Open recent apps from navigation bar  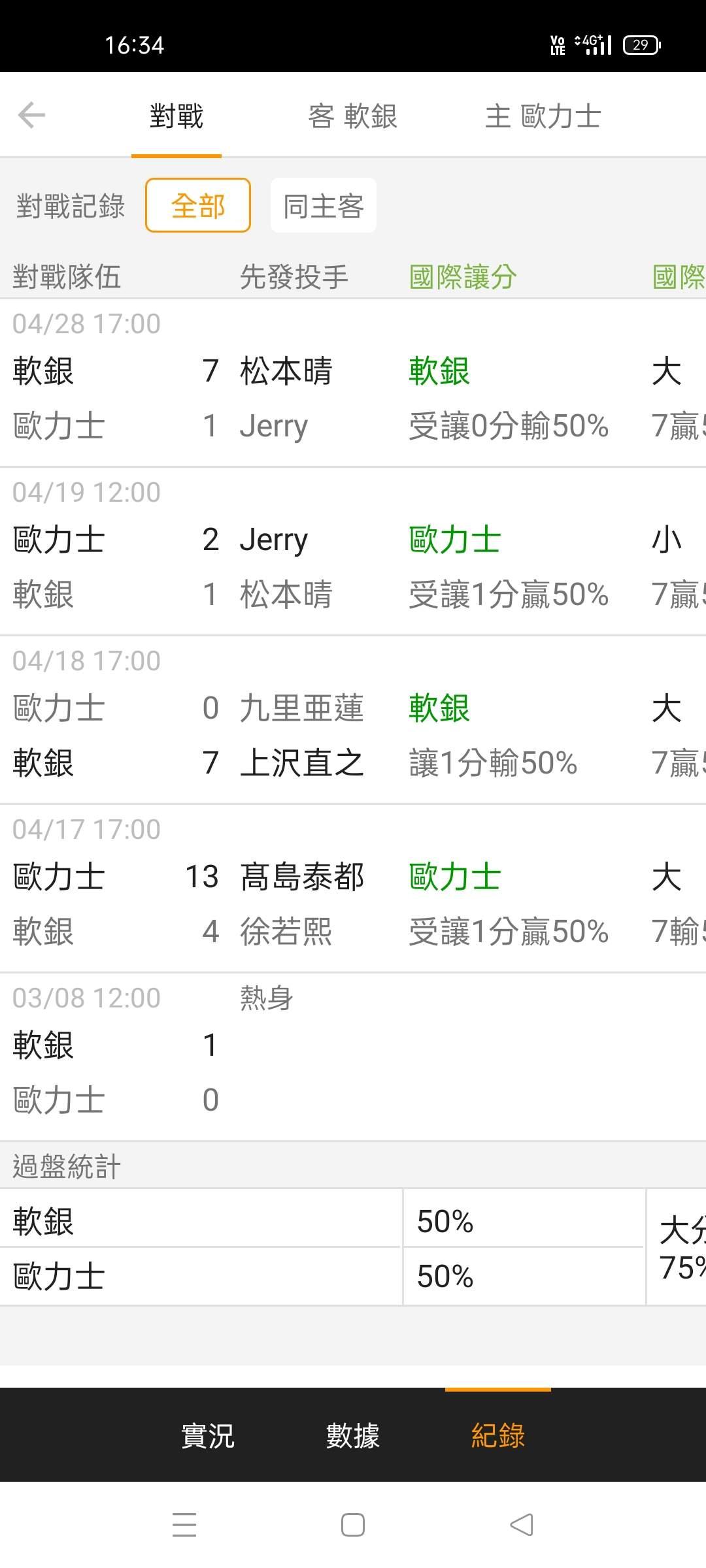(x=184, y=1526)
